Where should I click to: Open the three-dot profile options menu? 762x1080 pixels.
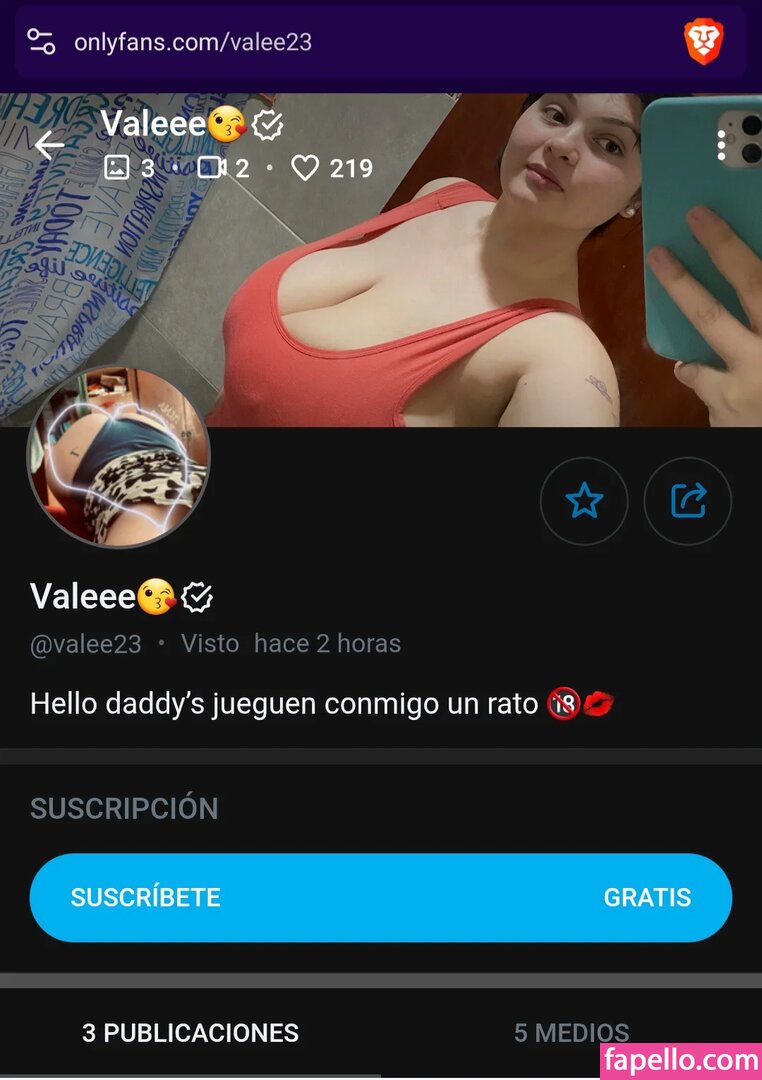(x=720, y=146)
